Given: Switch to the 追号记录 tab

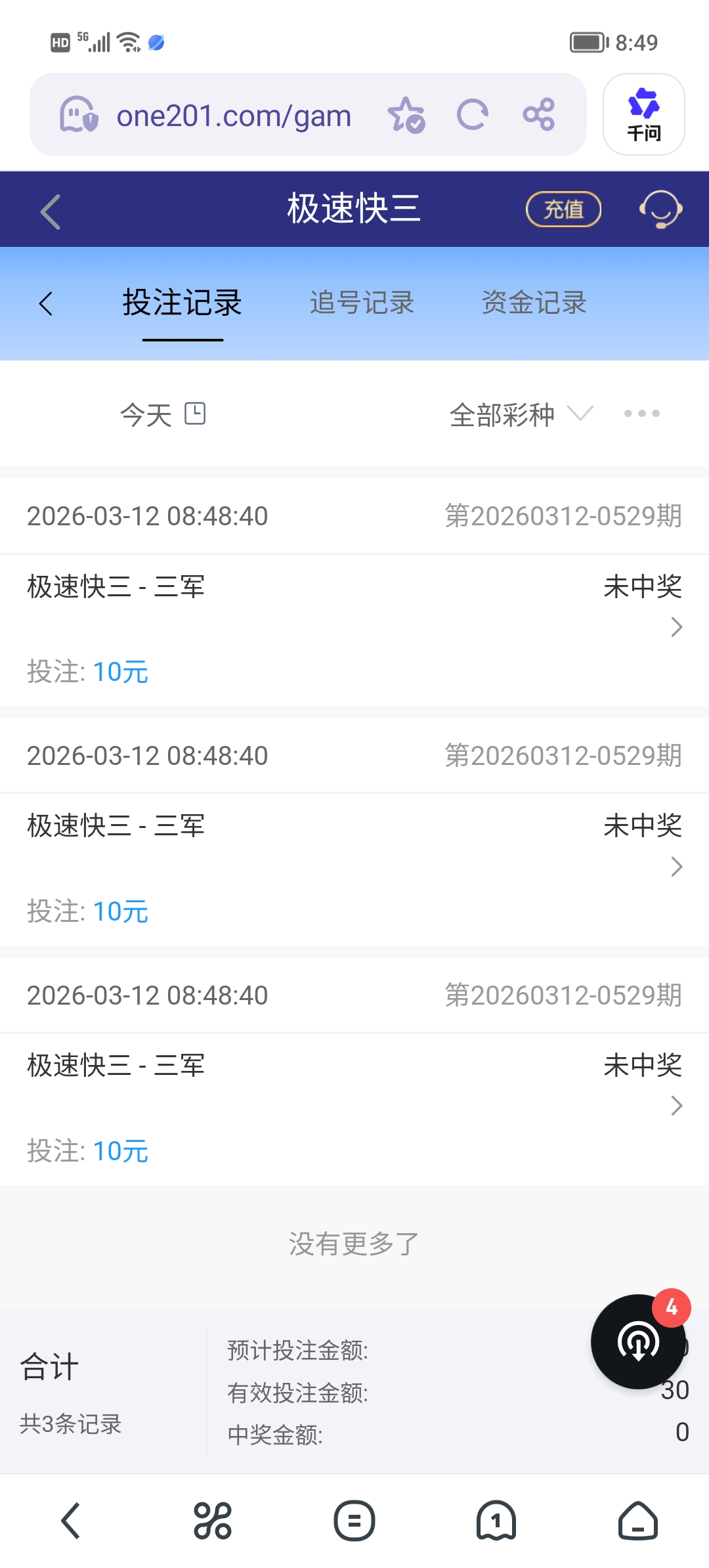Looking at the screenshot, I should [362, 303].
